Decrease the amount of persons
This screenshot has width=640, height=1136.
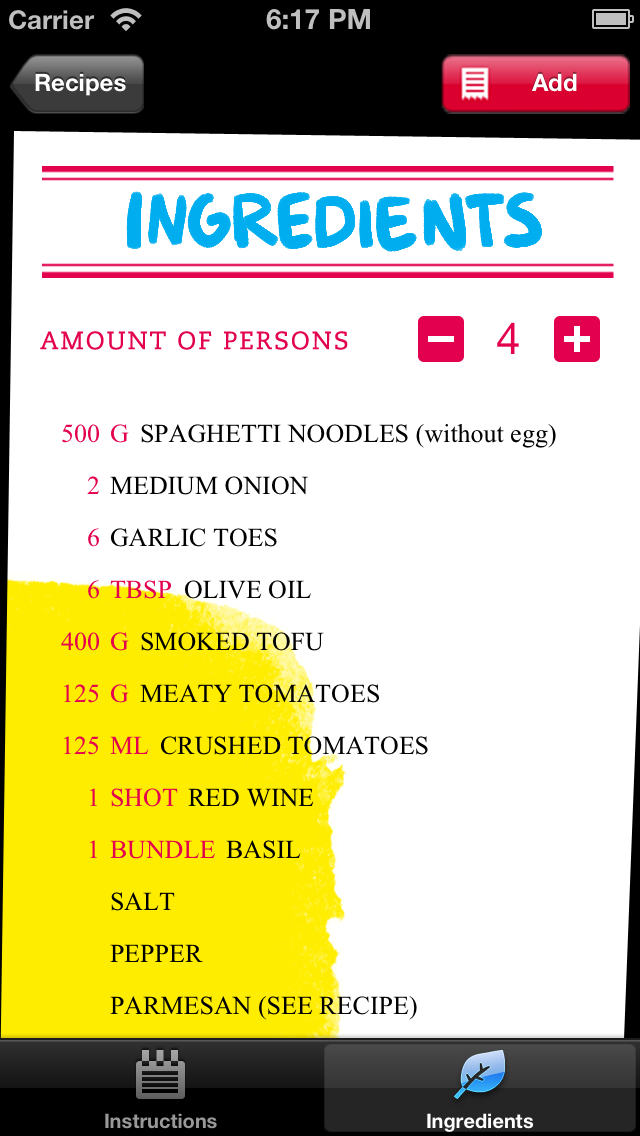pyautogui.click(x=441, y=340)
